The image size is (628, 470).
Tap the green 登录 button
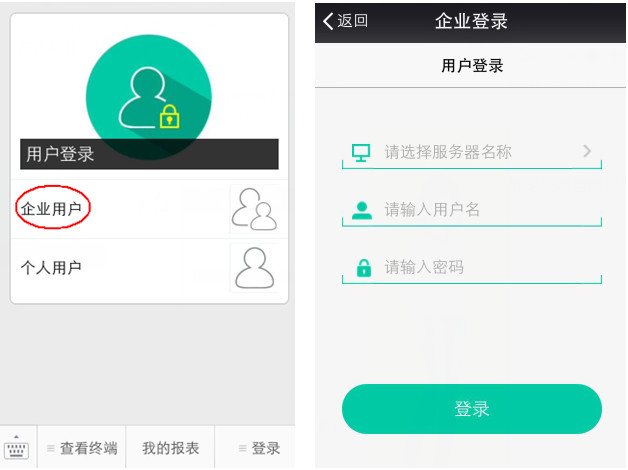pos(472,409)
